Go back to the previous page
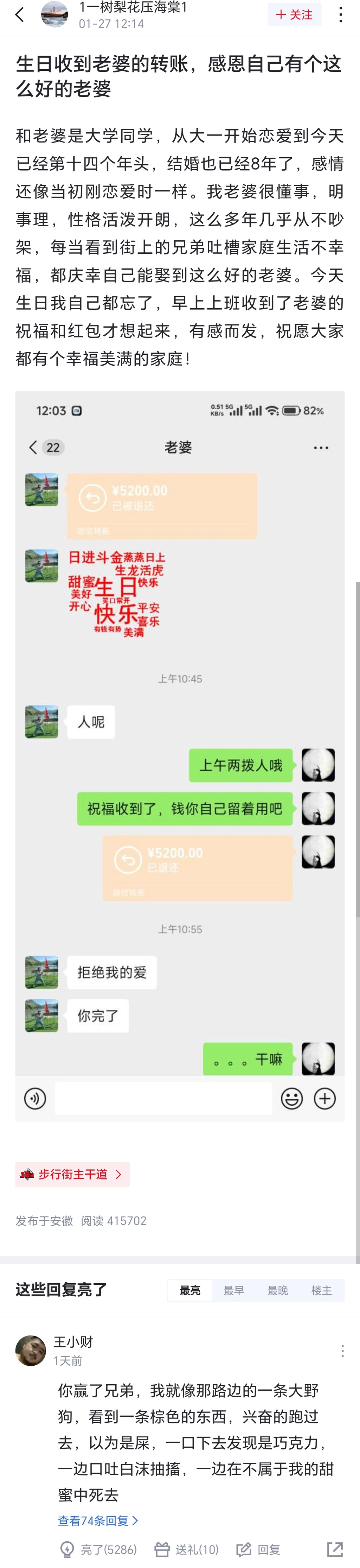 (19, 15)
